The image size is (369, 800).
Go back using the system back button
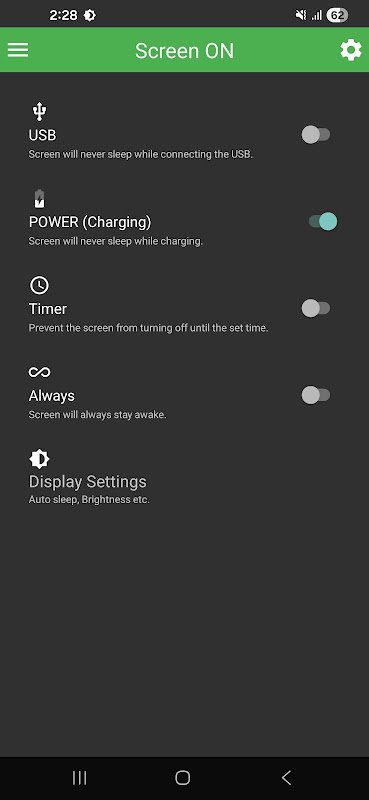coord(286,778)
